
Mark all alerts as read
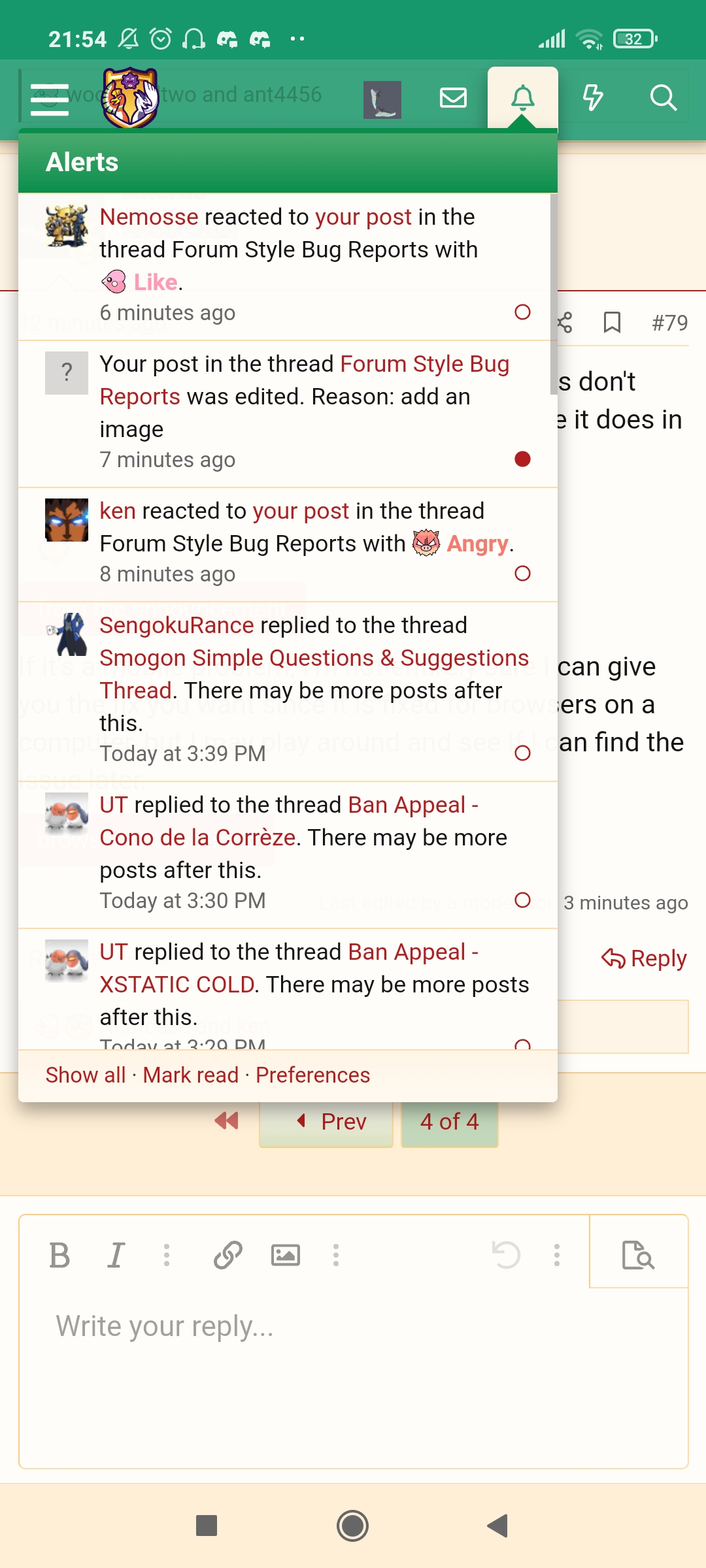click(x=191, y=1075)
